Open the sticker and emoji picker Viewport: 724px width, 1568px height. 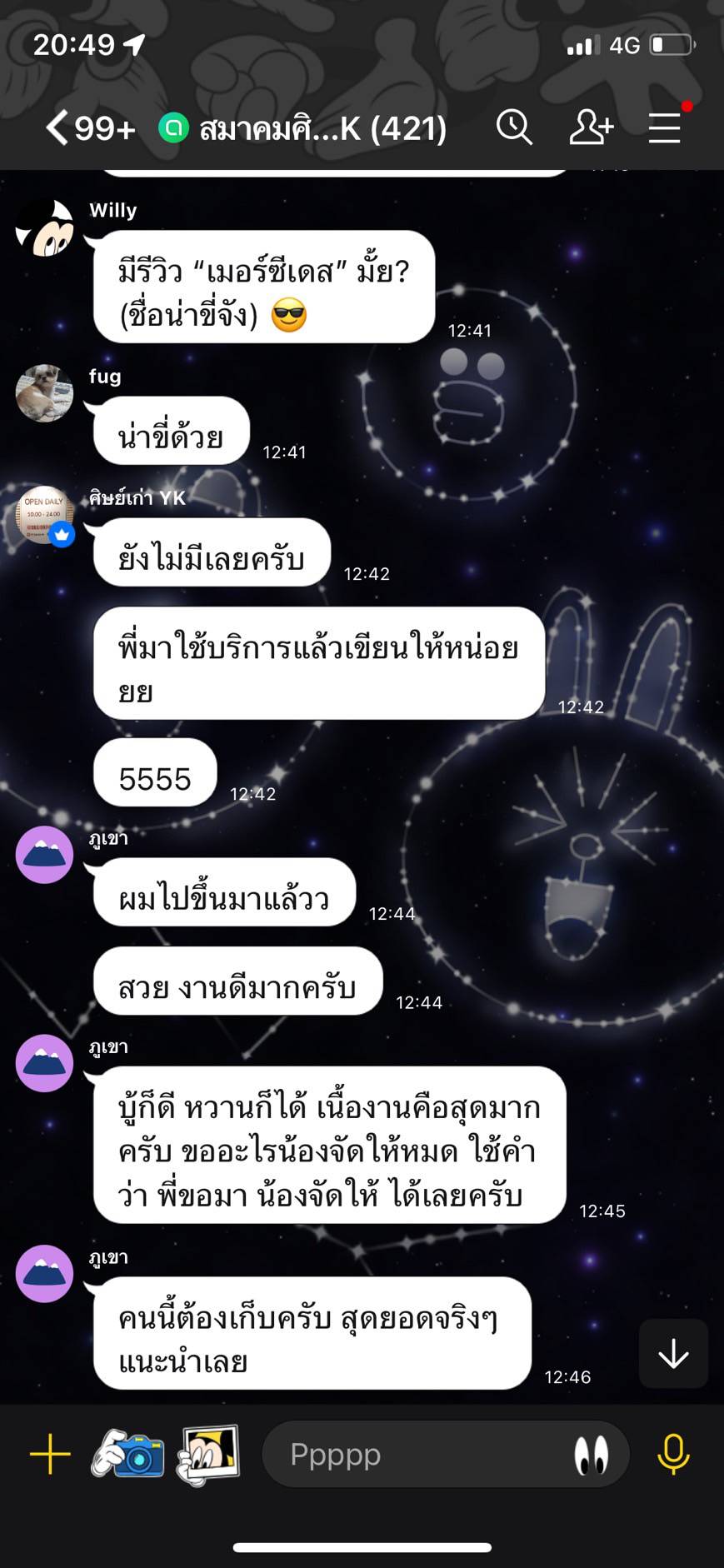point(592,1456)
